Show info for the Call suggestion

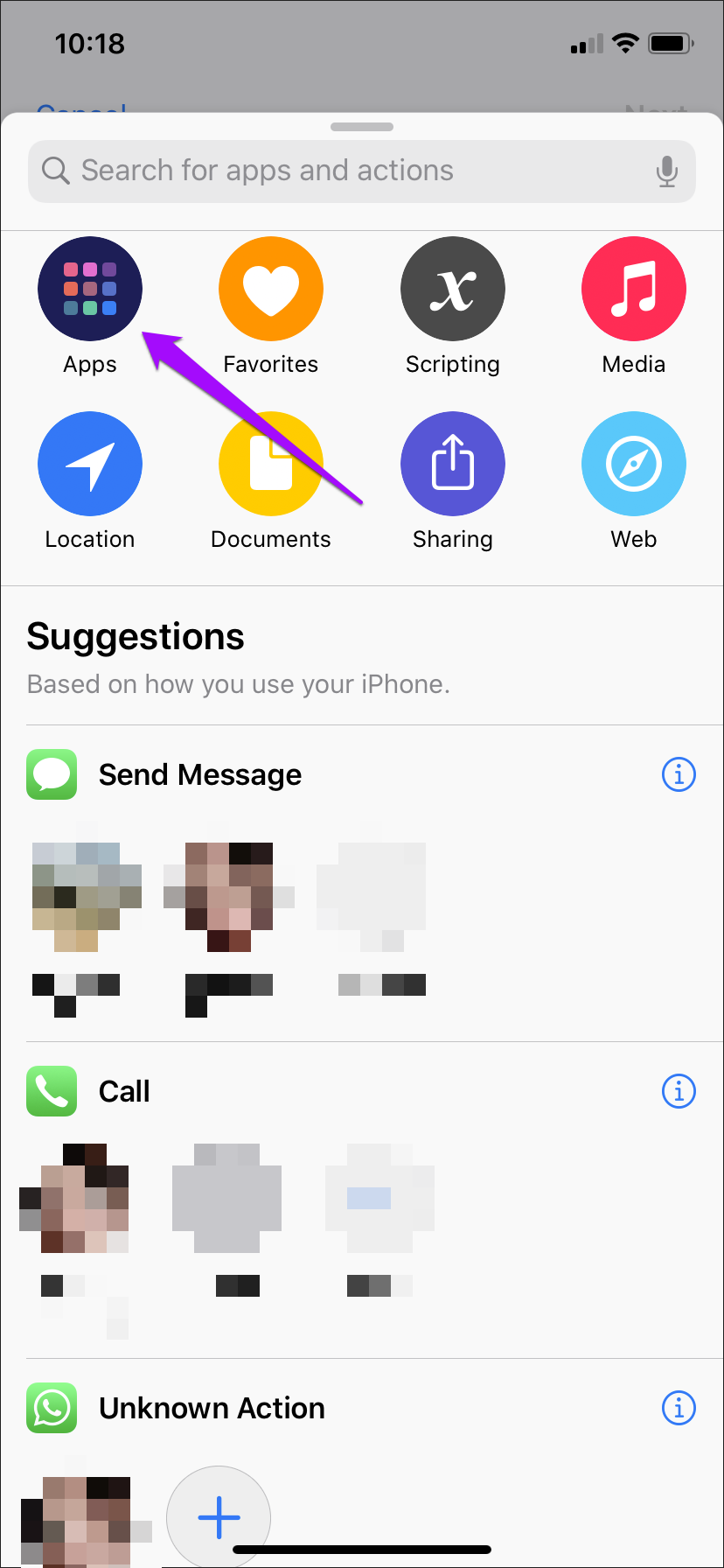pyautogui.click(x=679, y=1091)
